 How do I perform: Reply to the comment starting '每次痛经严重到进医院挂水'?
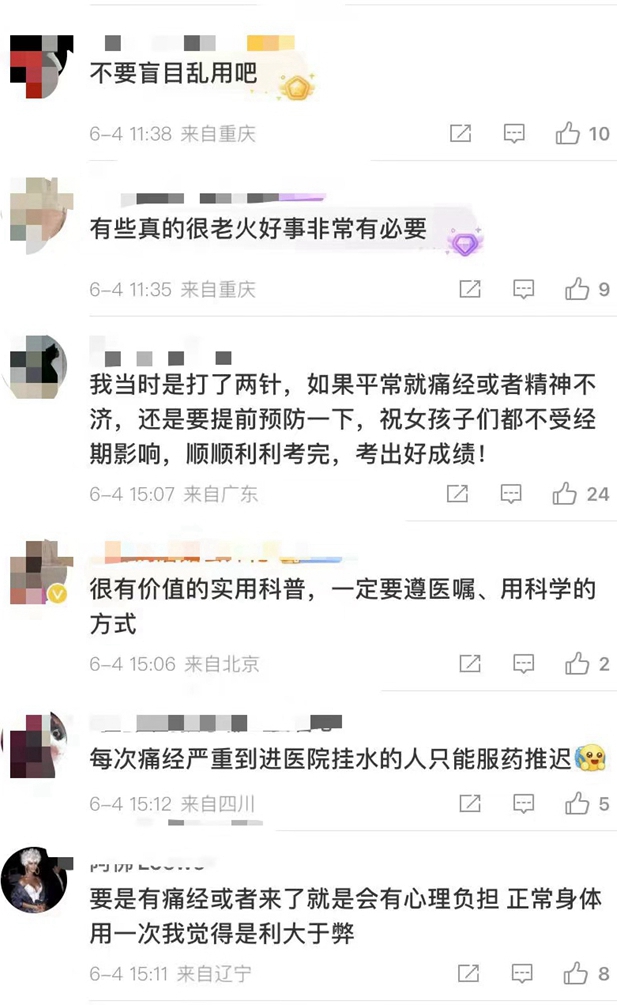[523, 803]
